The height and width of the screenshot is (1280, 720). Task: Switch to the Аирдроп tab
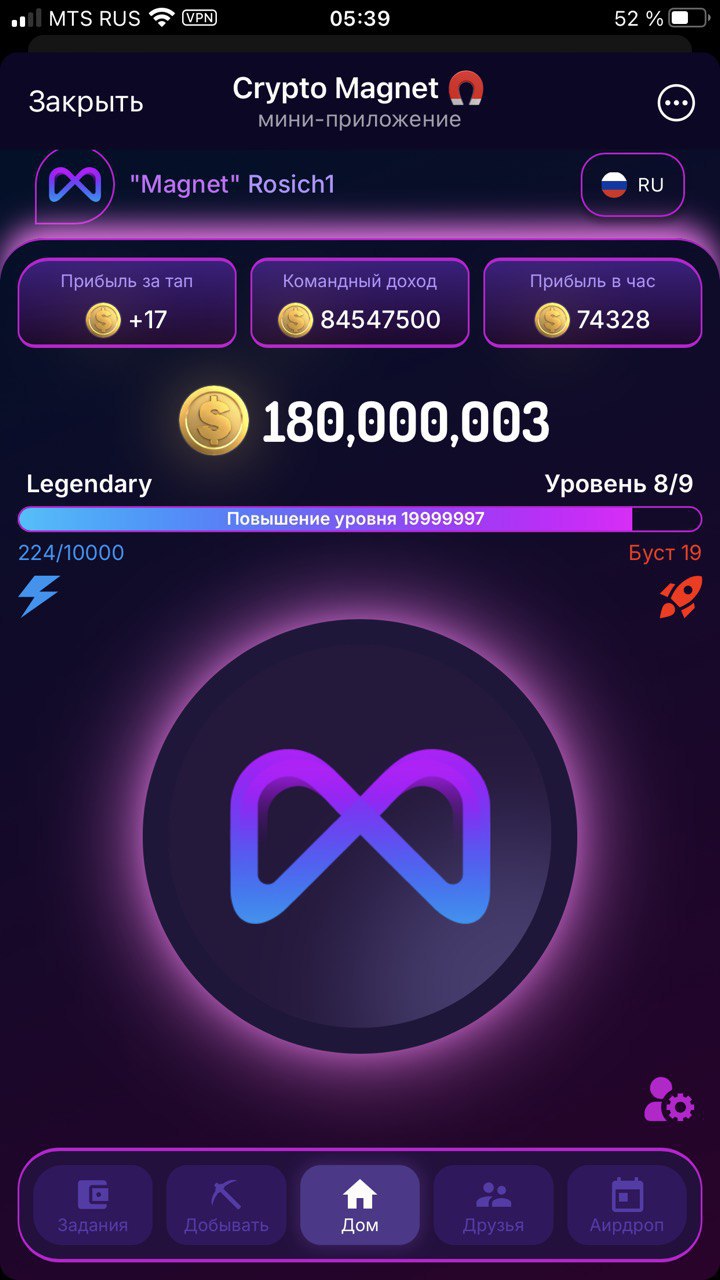[626, 1205]
